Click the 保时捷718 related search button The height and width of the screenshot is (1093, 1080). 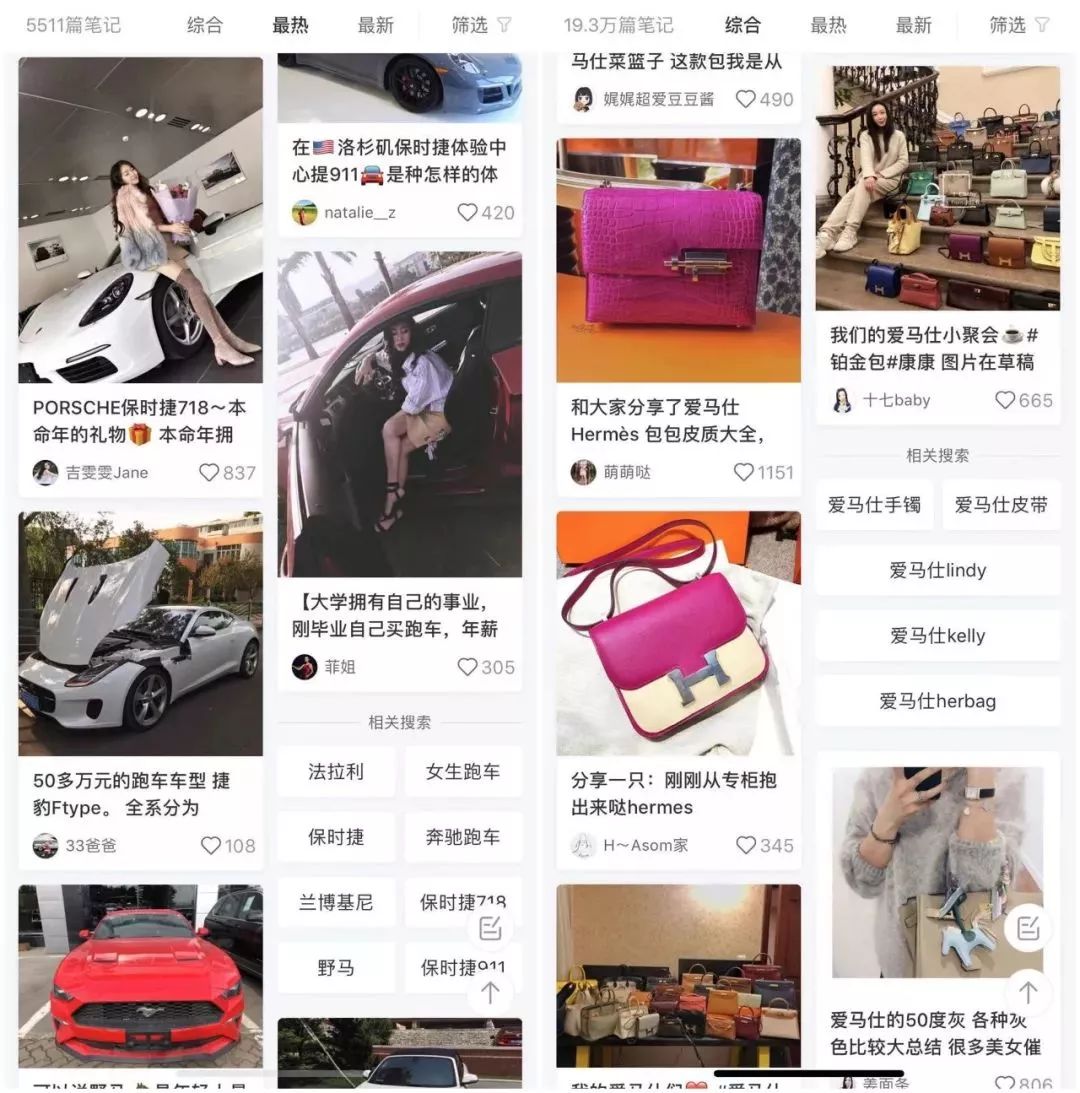pyautogui.click(x=463, y=903)
